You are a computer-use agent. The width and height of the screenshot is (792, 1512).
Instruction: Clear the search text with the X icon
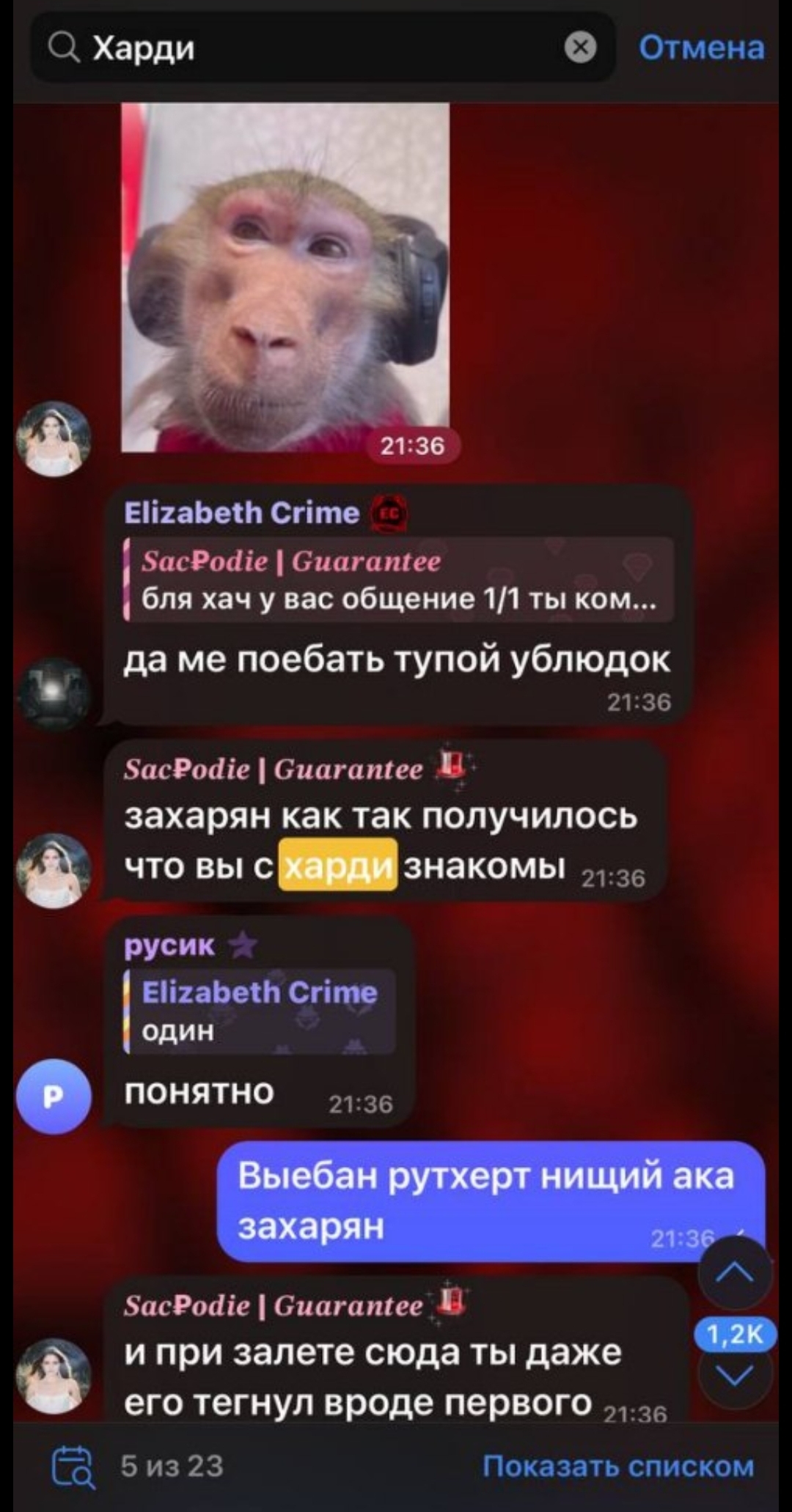coord(580,48)
